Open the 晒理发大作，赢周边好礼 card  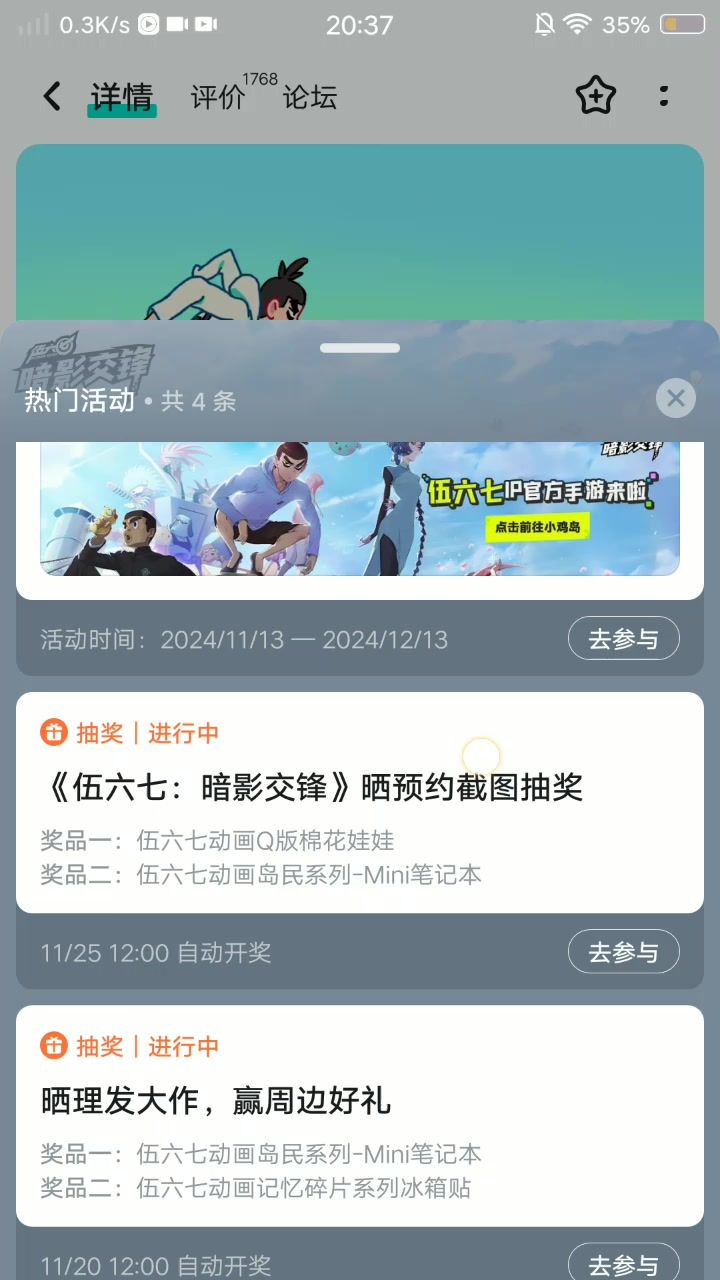point(360,1115)
